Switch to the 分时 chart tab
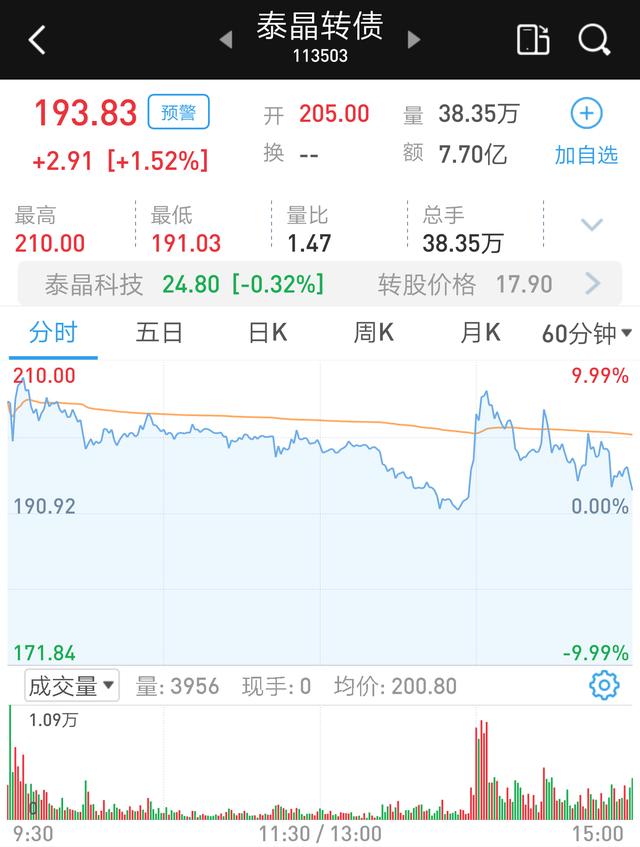Screen dimensions: 640x847 [53, 333]
